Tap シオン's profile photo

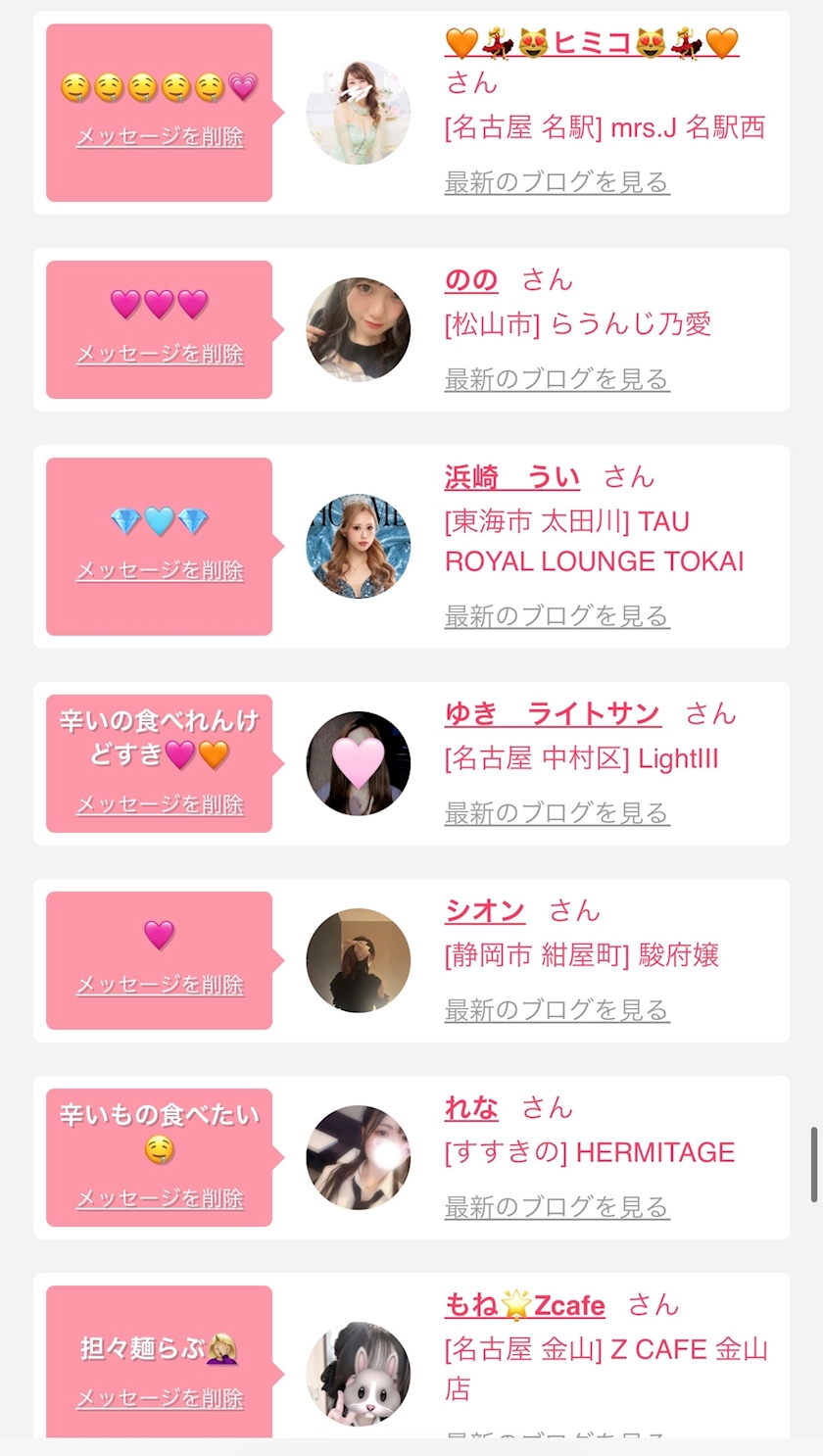click(x=358, y=960)
